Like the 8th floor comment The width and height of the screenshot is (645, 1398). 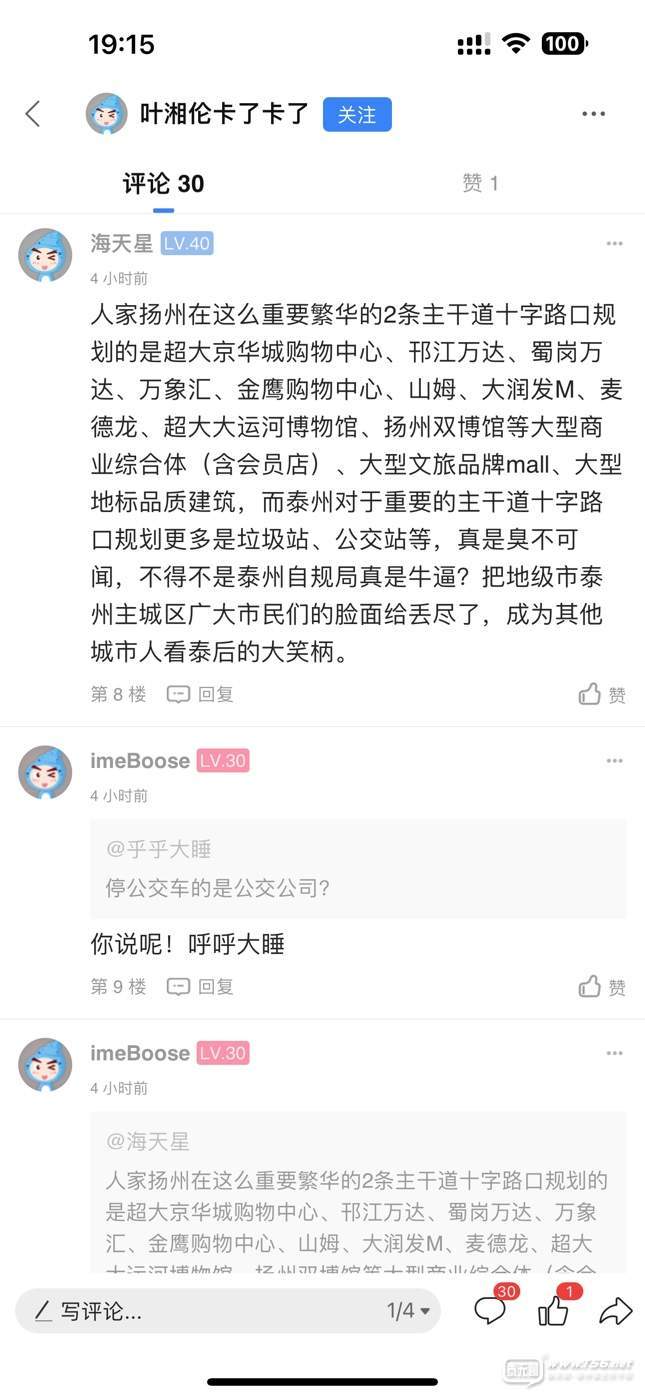[x=602, y=694]
